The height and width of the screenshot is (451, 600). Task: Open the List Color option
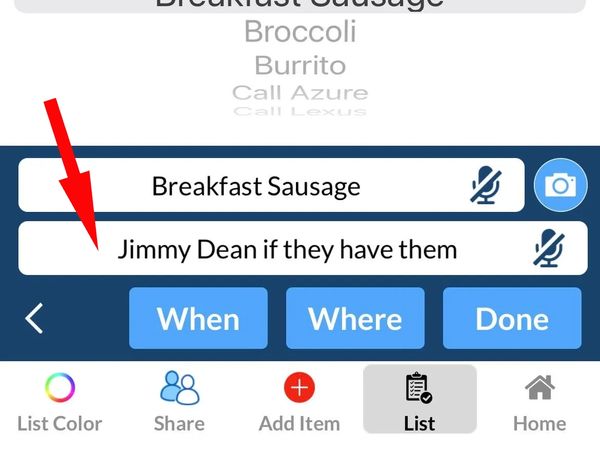point(60,400)
